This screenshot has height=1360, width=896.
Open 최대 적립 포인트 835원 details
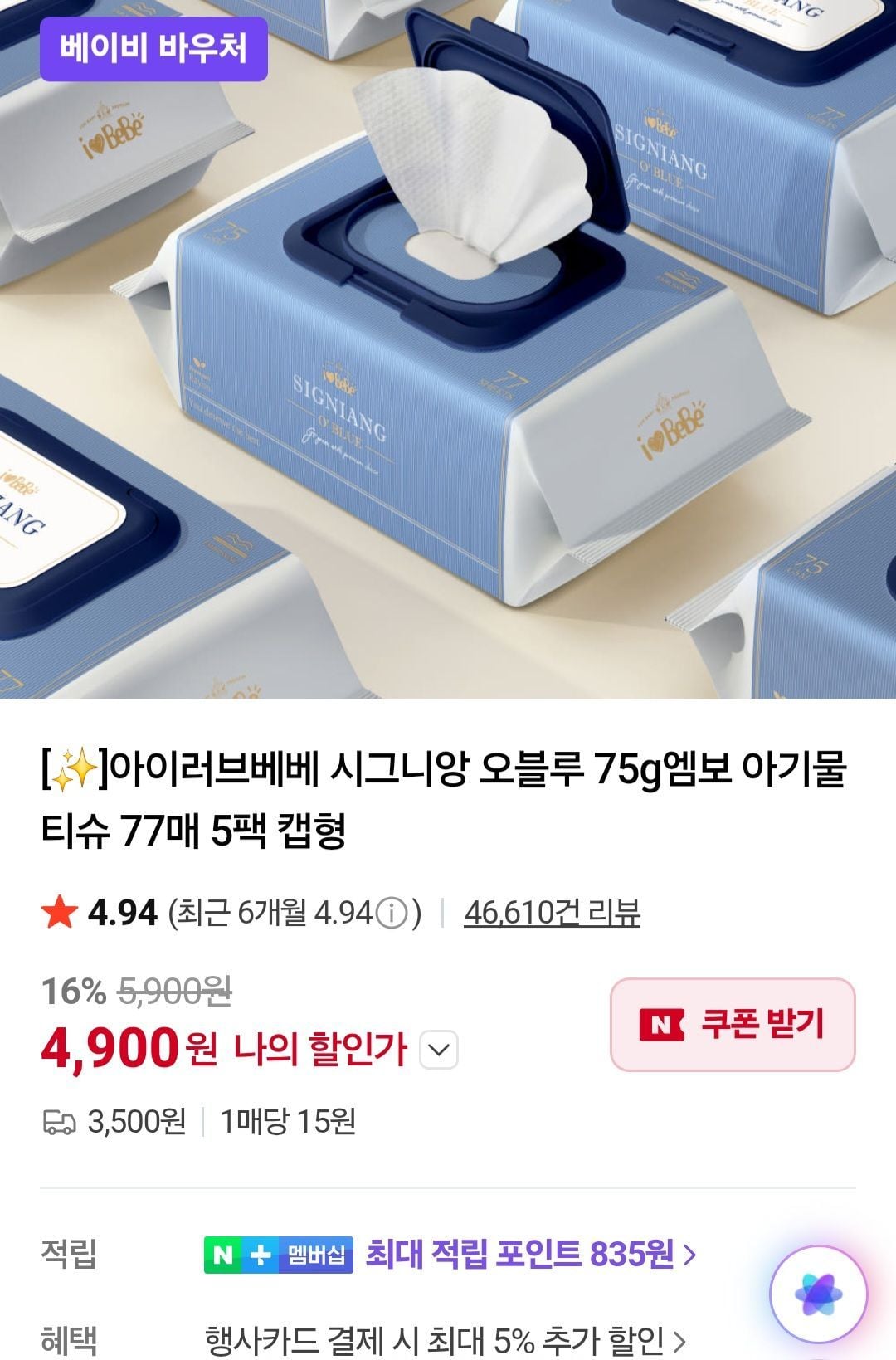531,1254
